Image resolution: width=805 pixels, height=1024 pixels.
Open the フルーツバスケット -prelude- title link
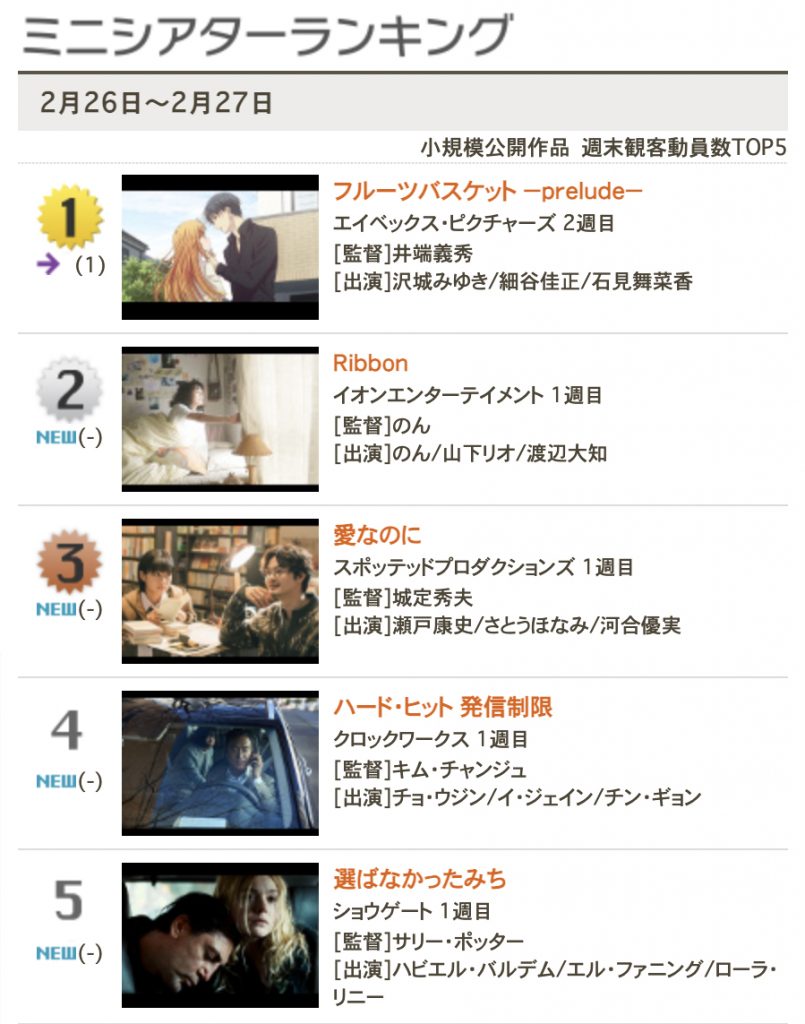pyautogui.click(x=487, y=190)
